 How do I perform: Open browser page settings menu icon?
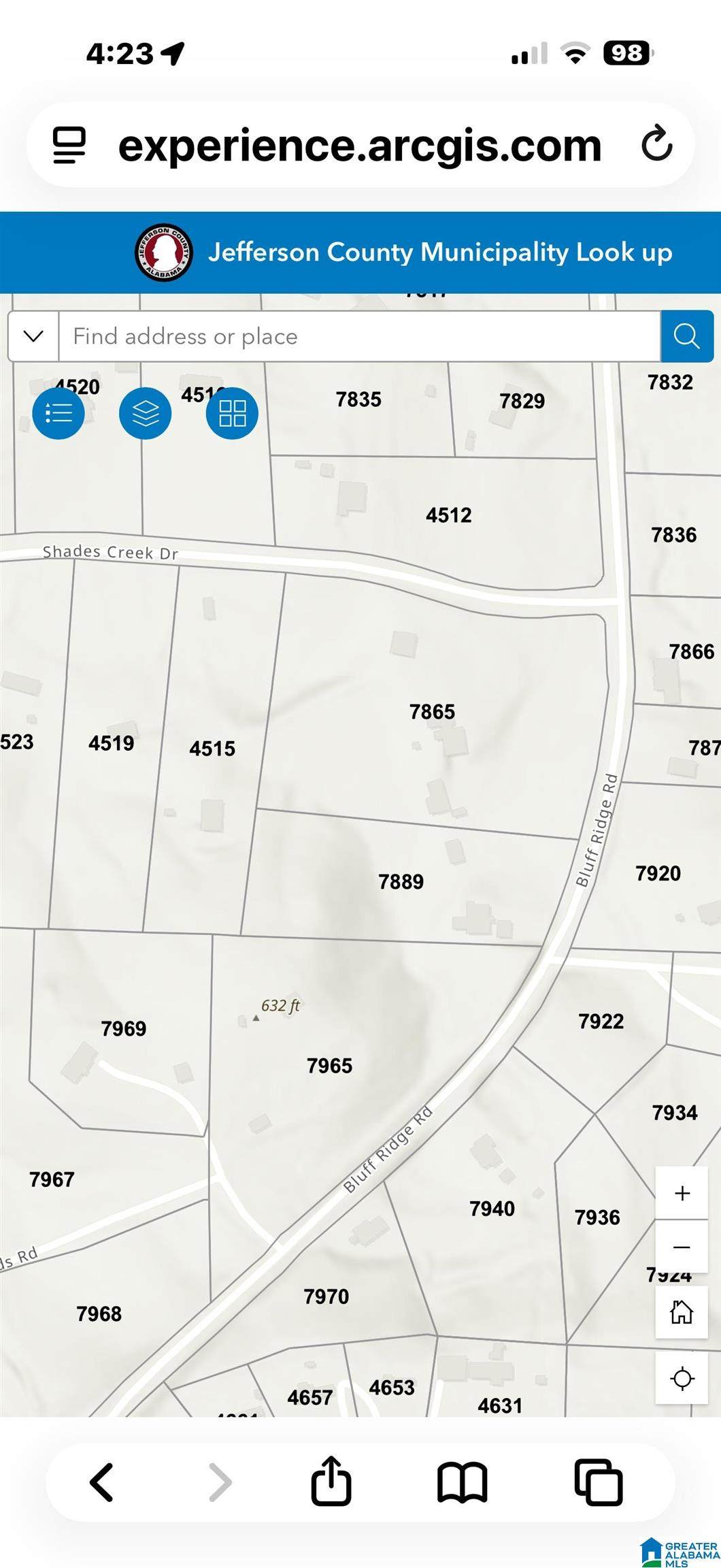pyautogui.click(x=69, y=145)
